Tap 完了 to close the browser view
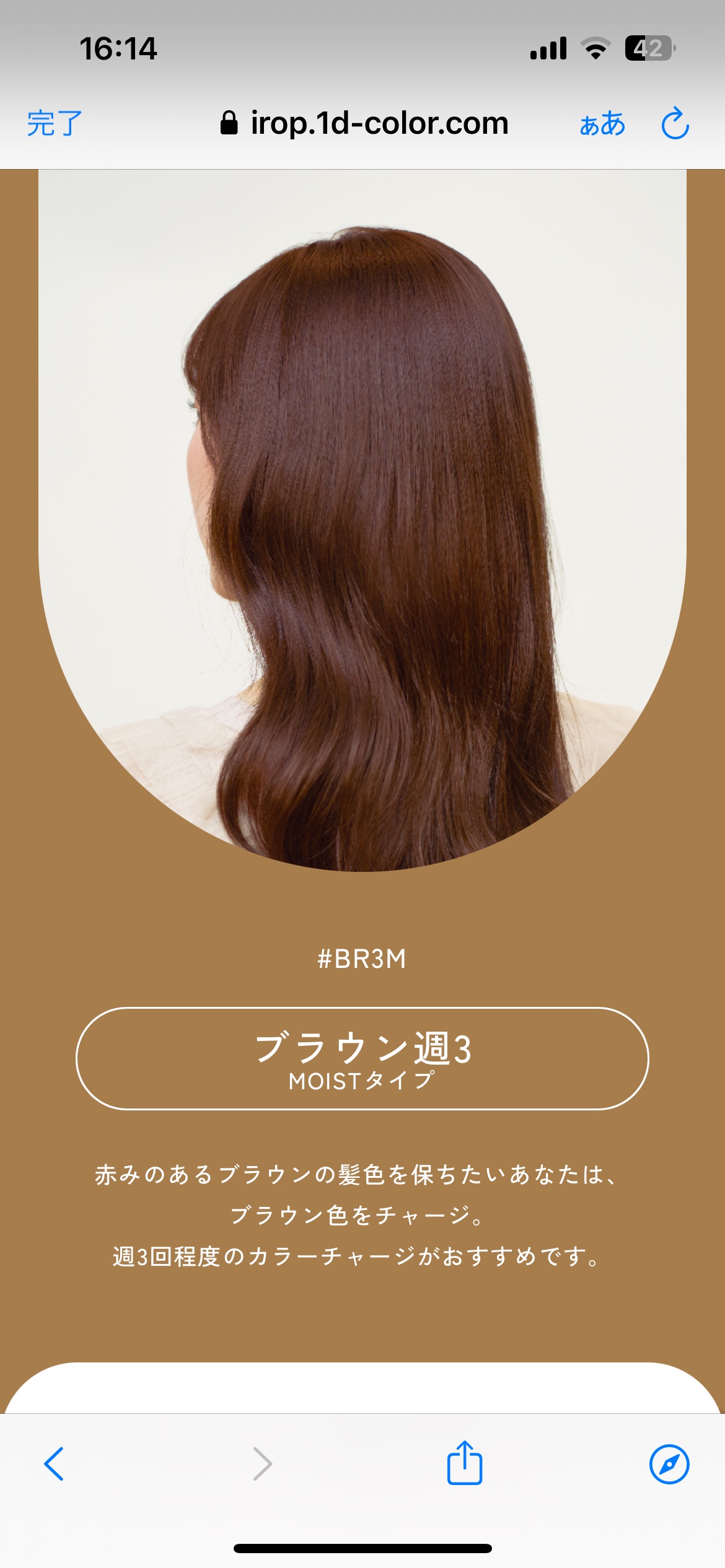This screenshot has width=725, height=1568. pos(55,123)
